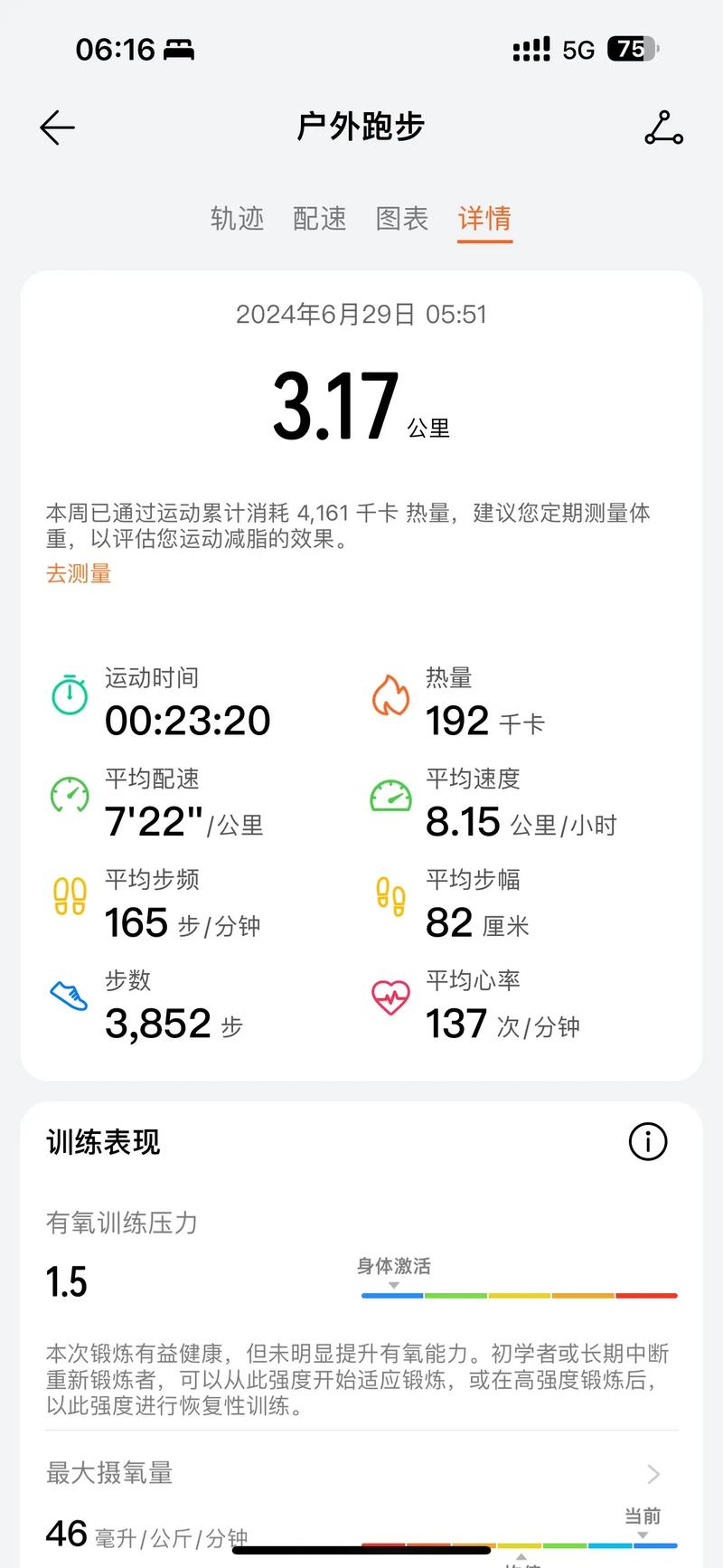The width and height of the screenshot is (723, 1568).
Task: Open the 配速 tab
Action: tap(320, 219)
